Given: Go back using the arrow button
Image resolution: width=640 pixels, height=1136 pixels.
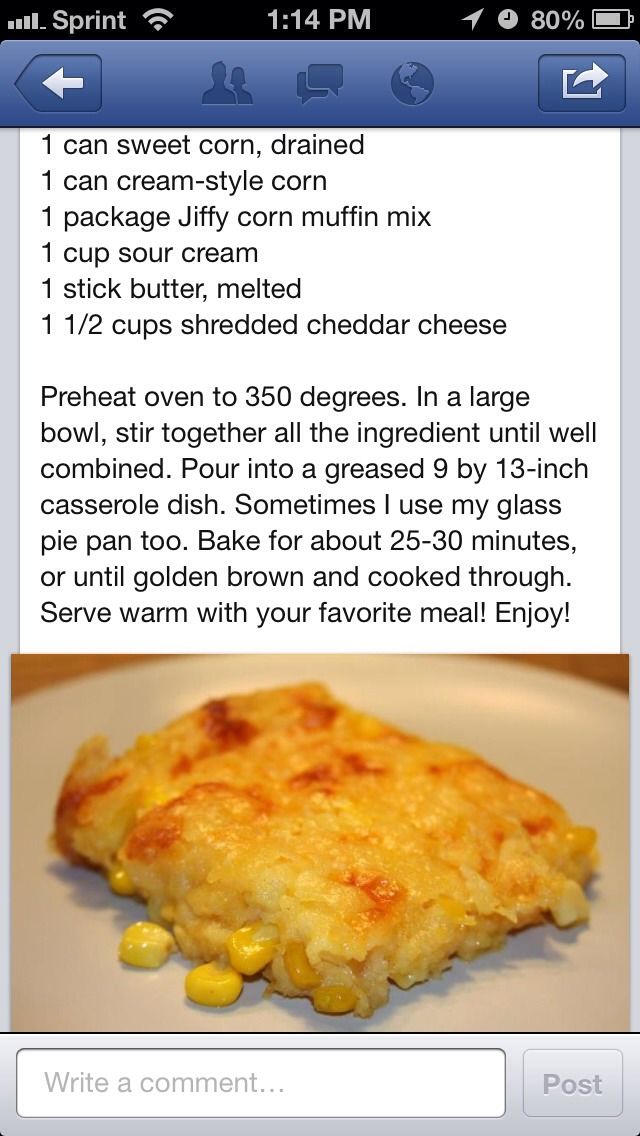Looking at the screenshot, I should (x=58, y=84).
